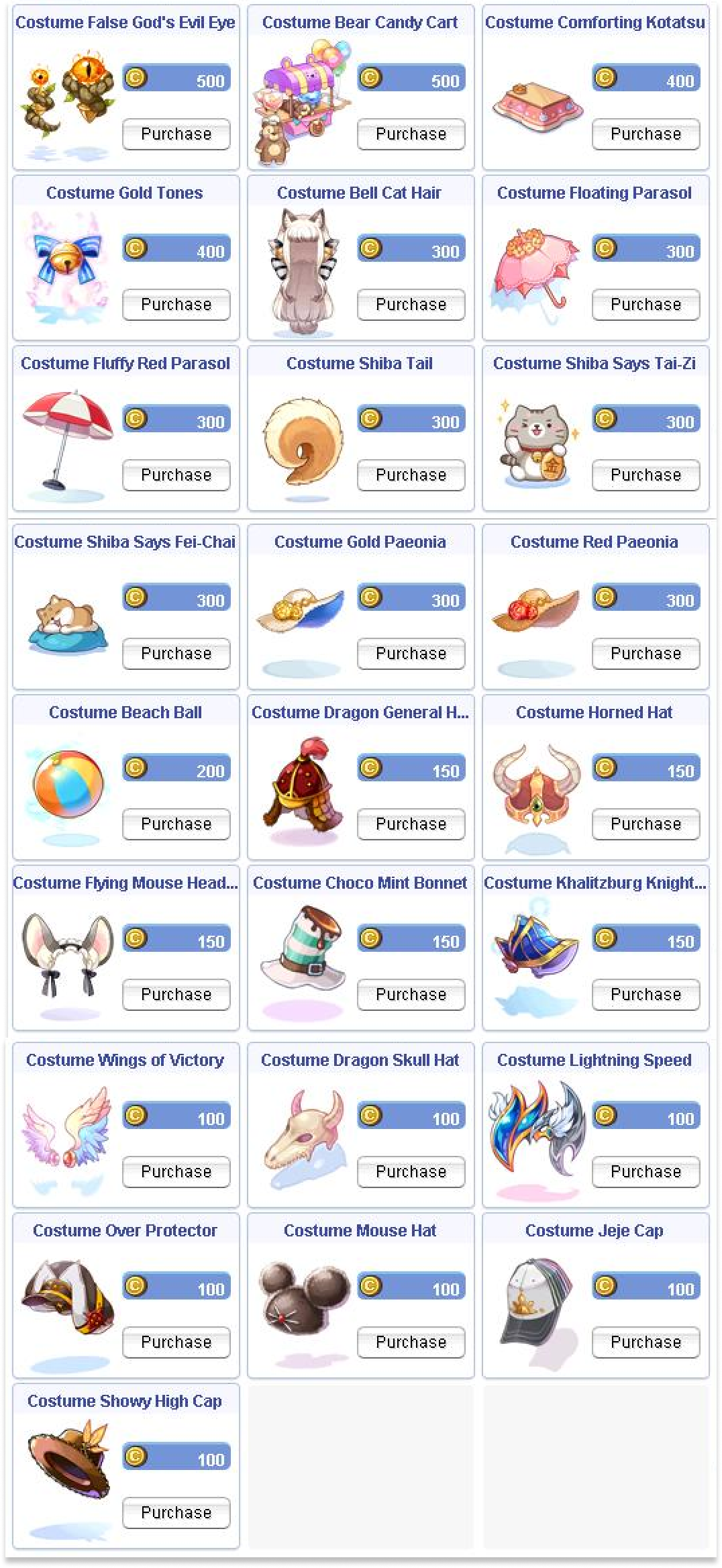This screenshot has width=722, height=1568.
Task: Purchase Costume Comforting Kotatsu
Action: coord(646,134)
